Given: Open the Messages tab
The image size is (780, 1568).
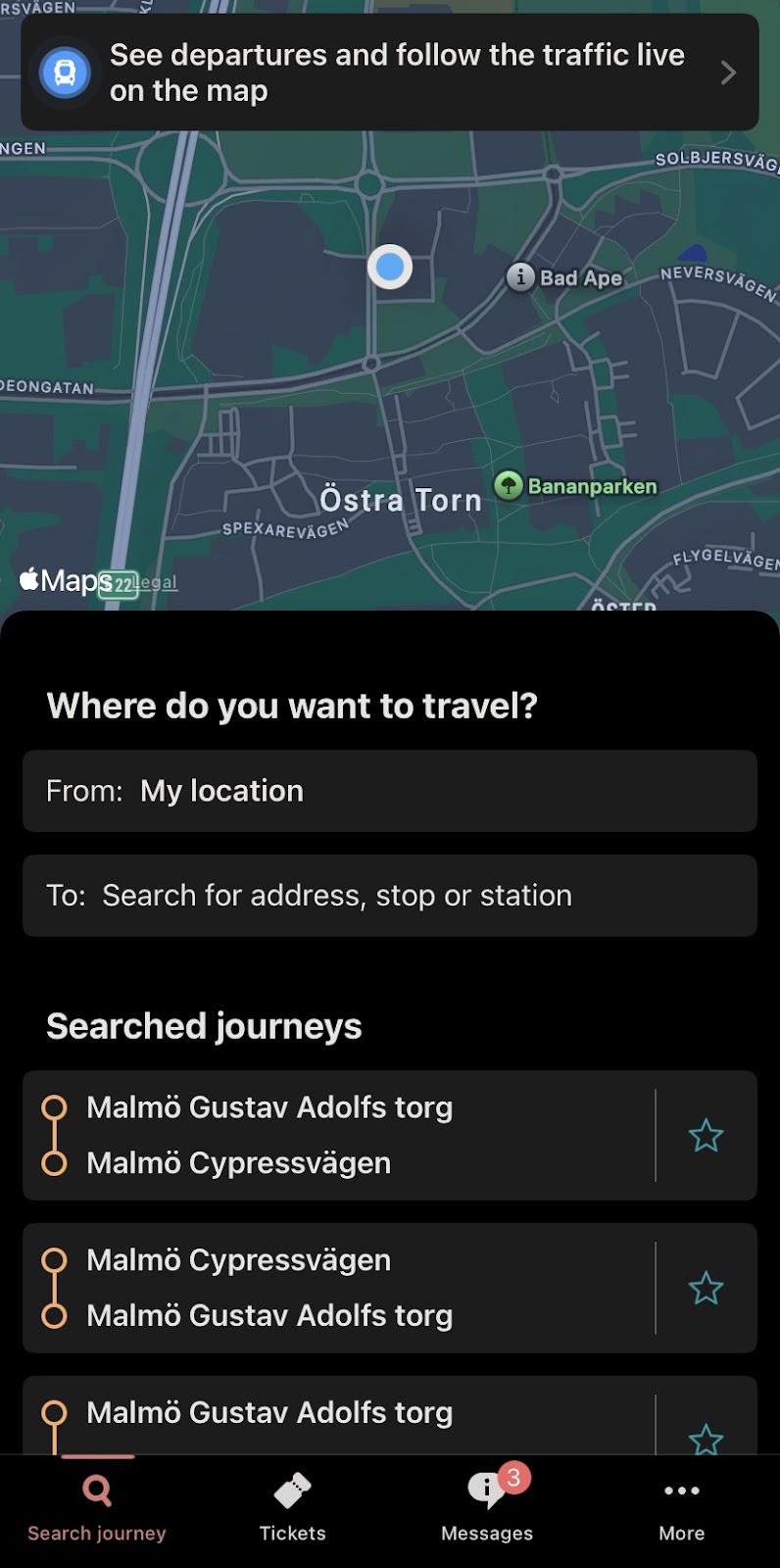Looking at the screenshot, I should coord(487,1509).
